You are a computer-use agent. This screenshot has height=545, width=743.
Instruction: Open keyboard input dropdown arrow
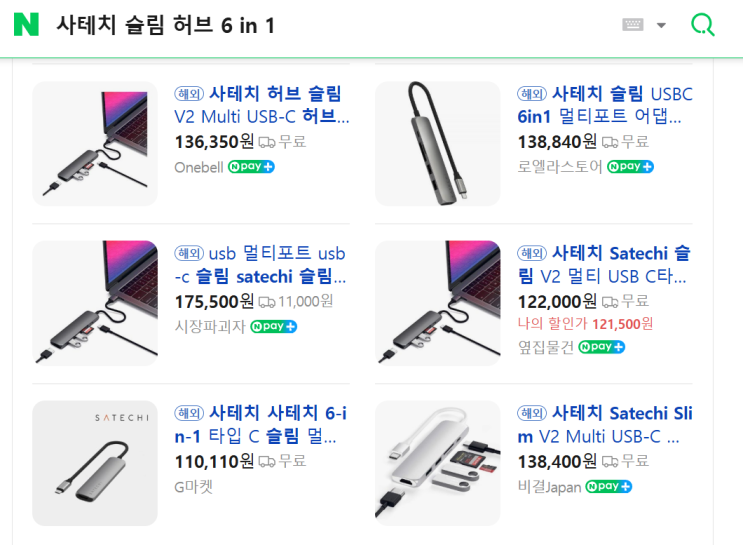(x=661, y=26)
